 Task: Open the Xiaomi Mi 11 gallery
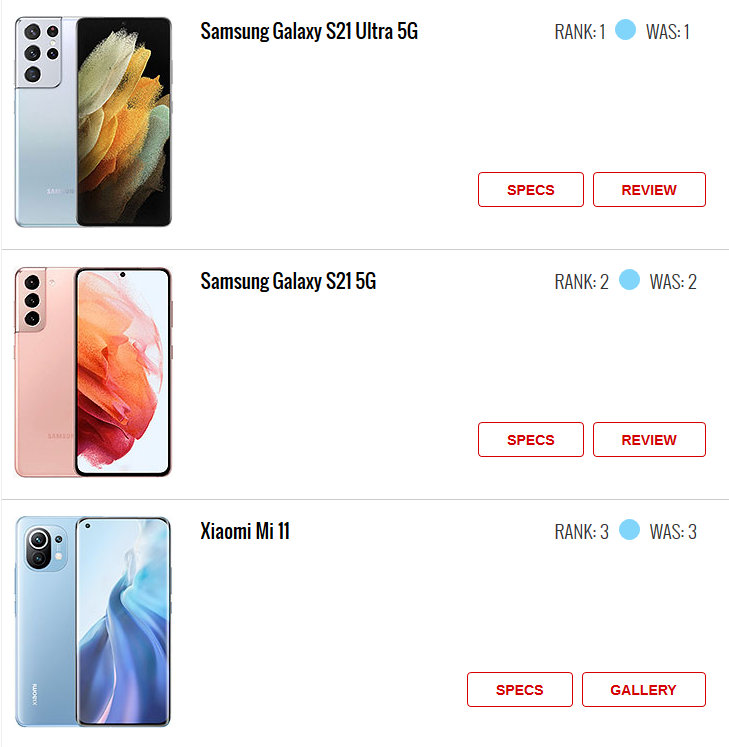point(643,690)
